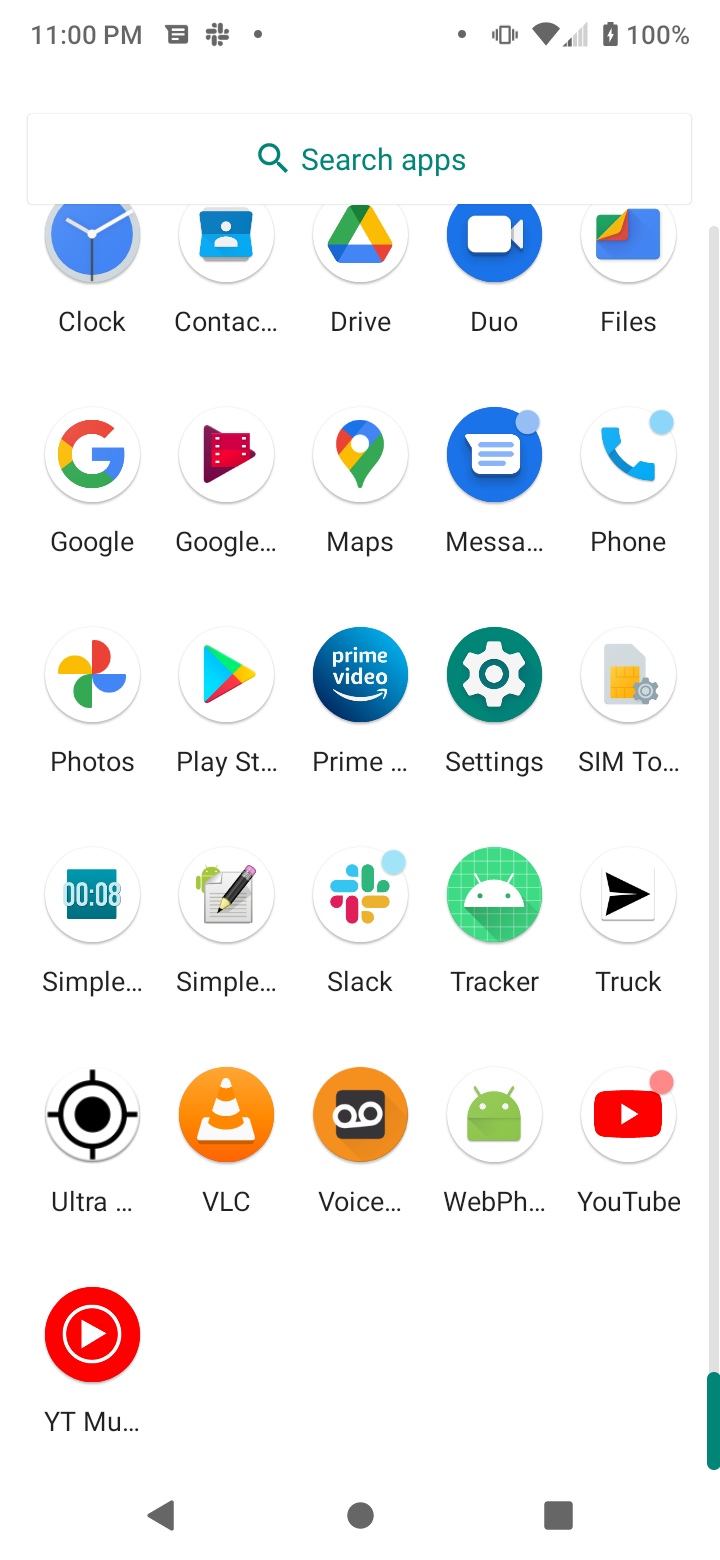This screenshot has height=1560, width=720.
Task: Launch the Phone dialer
Action: coord(628,455)
